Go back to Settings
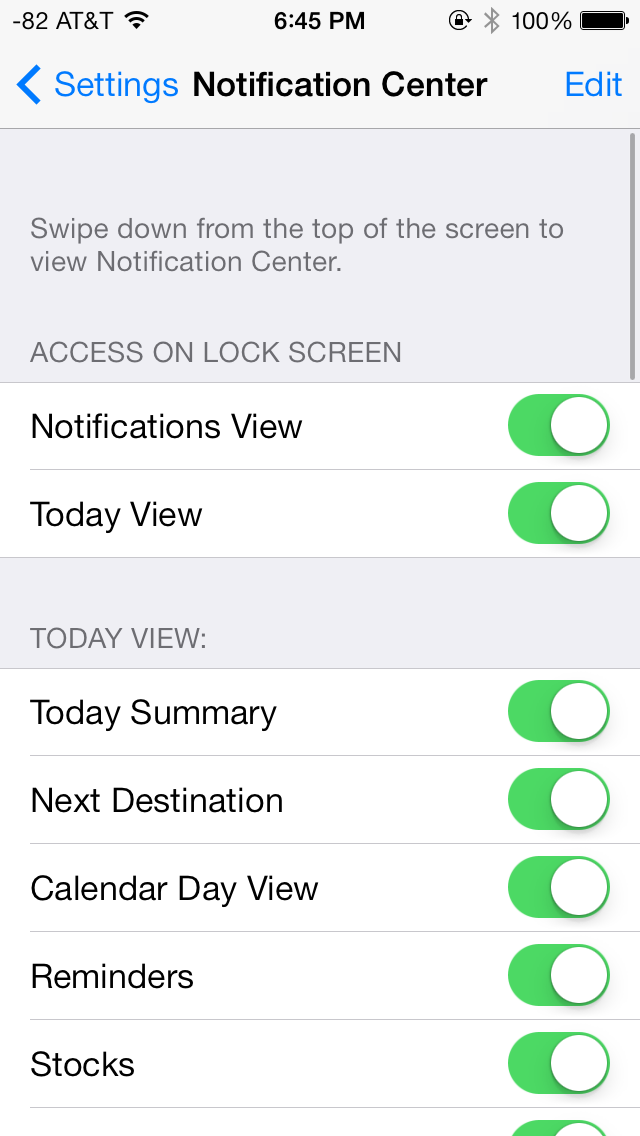Screen dimensions: 640x1136 tap(97, 85)
